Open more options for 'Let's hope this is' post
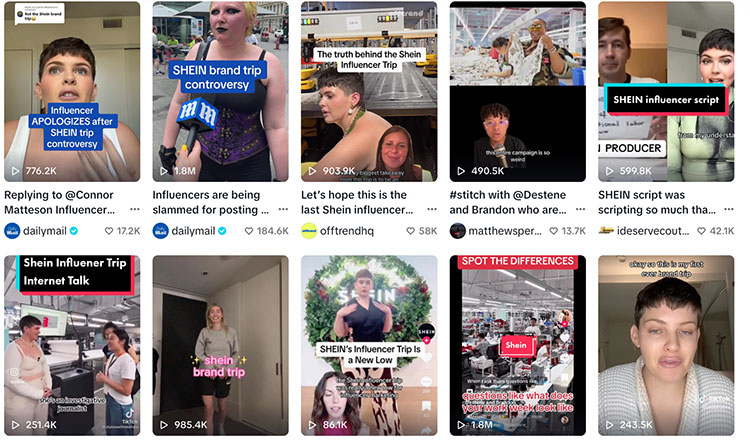Screen dimensions: 750x444 click(432, 210)
